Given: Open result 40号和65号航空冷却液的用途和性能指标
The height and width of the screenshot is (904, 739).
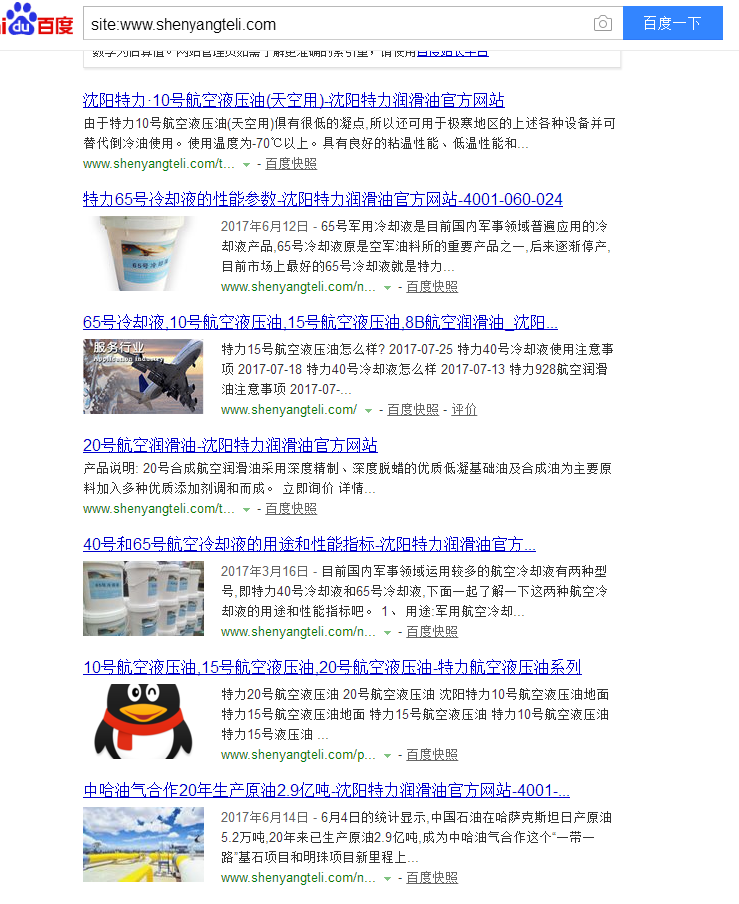Looking at the screenshot, I should [x=309, y=545].
